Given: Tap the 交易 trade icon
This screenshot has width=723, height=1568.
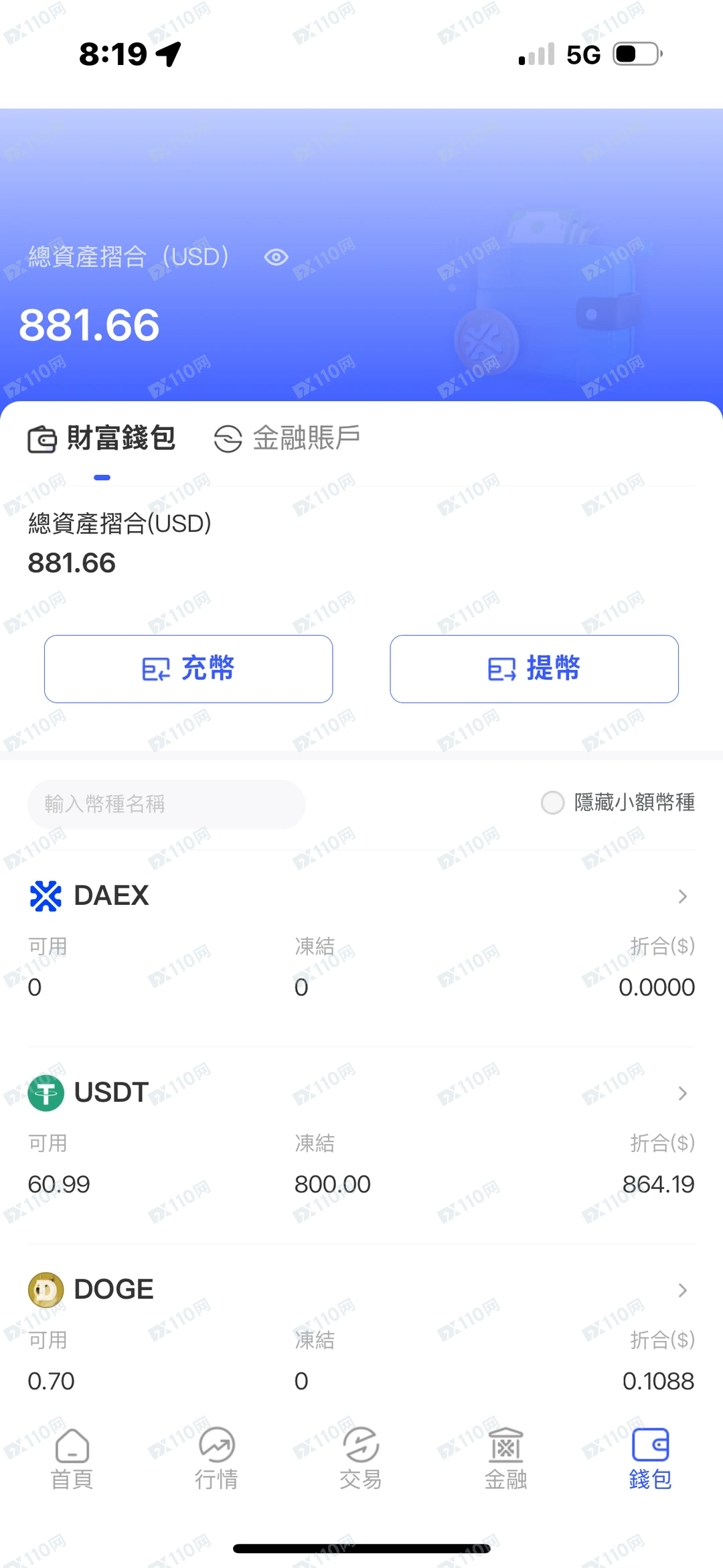Looking at the screenshot, I should point(361,1447).
